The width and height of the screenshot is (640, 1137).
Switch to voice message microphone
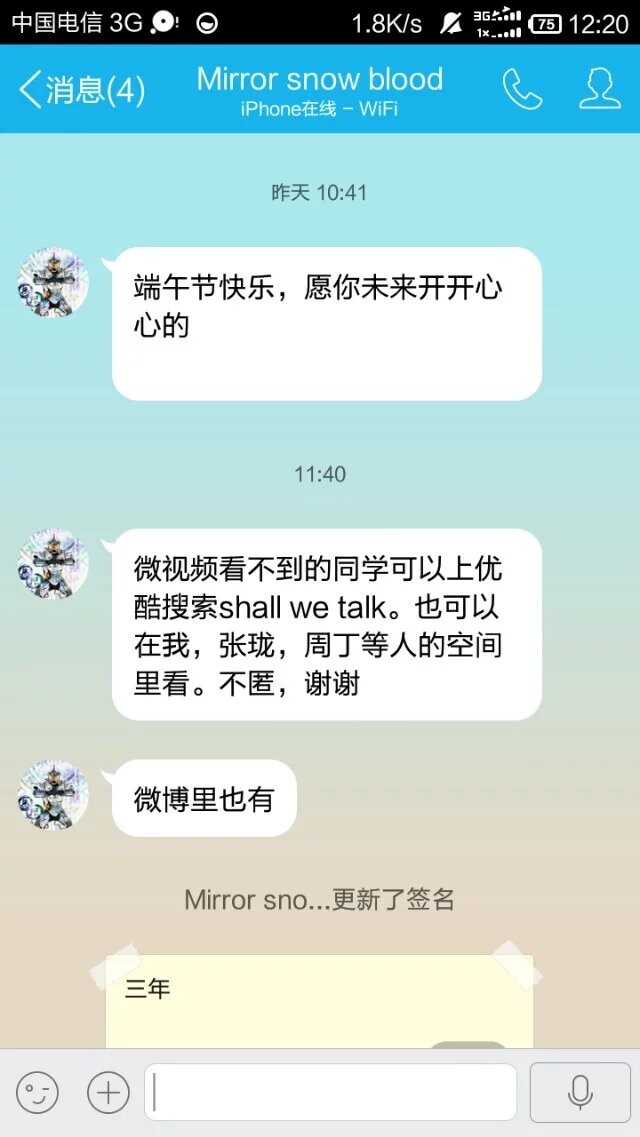click(579, 1092)
